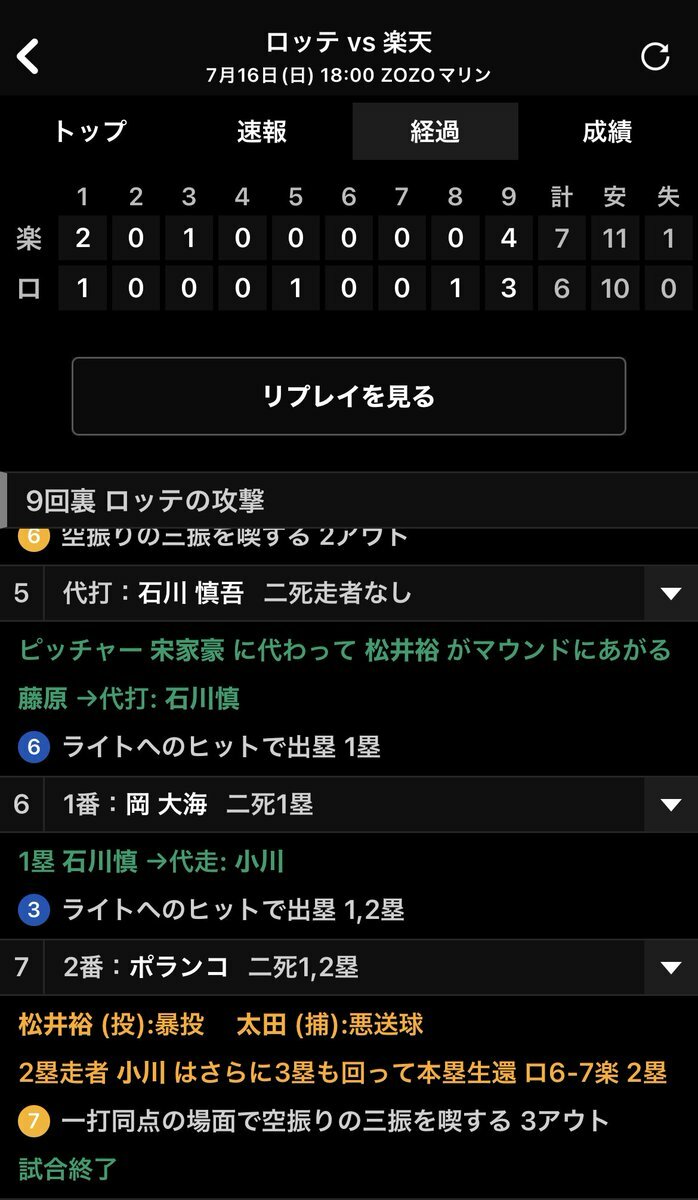Expand the 石川 慎吾 pinch-hit at-bat
The height and width of the screenshot is (1200, 698).
pos(671,593)
